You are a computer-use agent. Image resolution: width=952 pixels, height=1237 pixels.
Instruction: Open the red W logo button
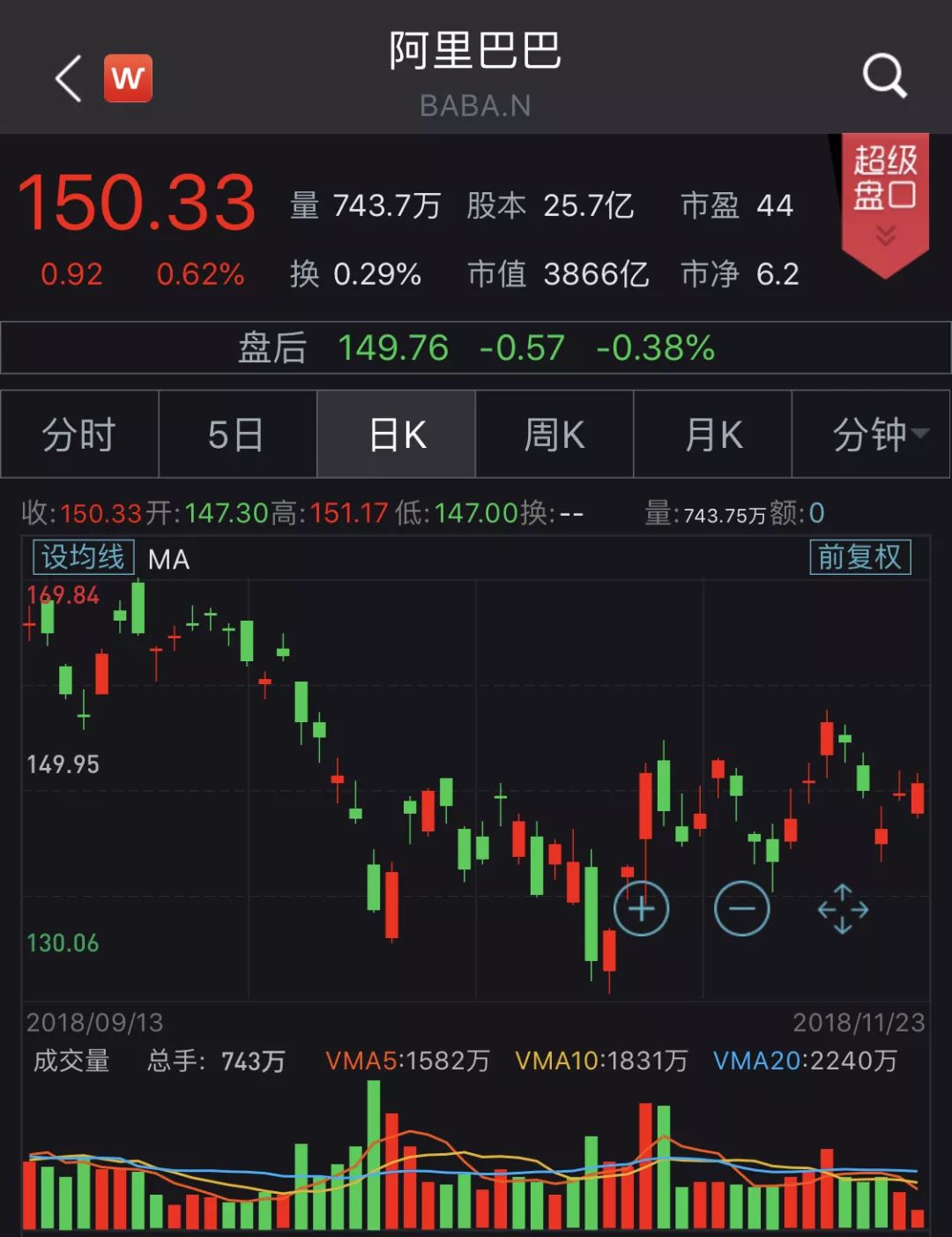point(128,78)
